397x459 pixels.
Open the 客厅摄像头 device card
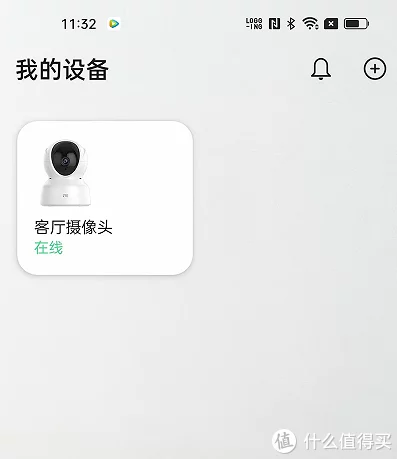click(105, 198)
